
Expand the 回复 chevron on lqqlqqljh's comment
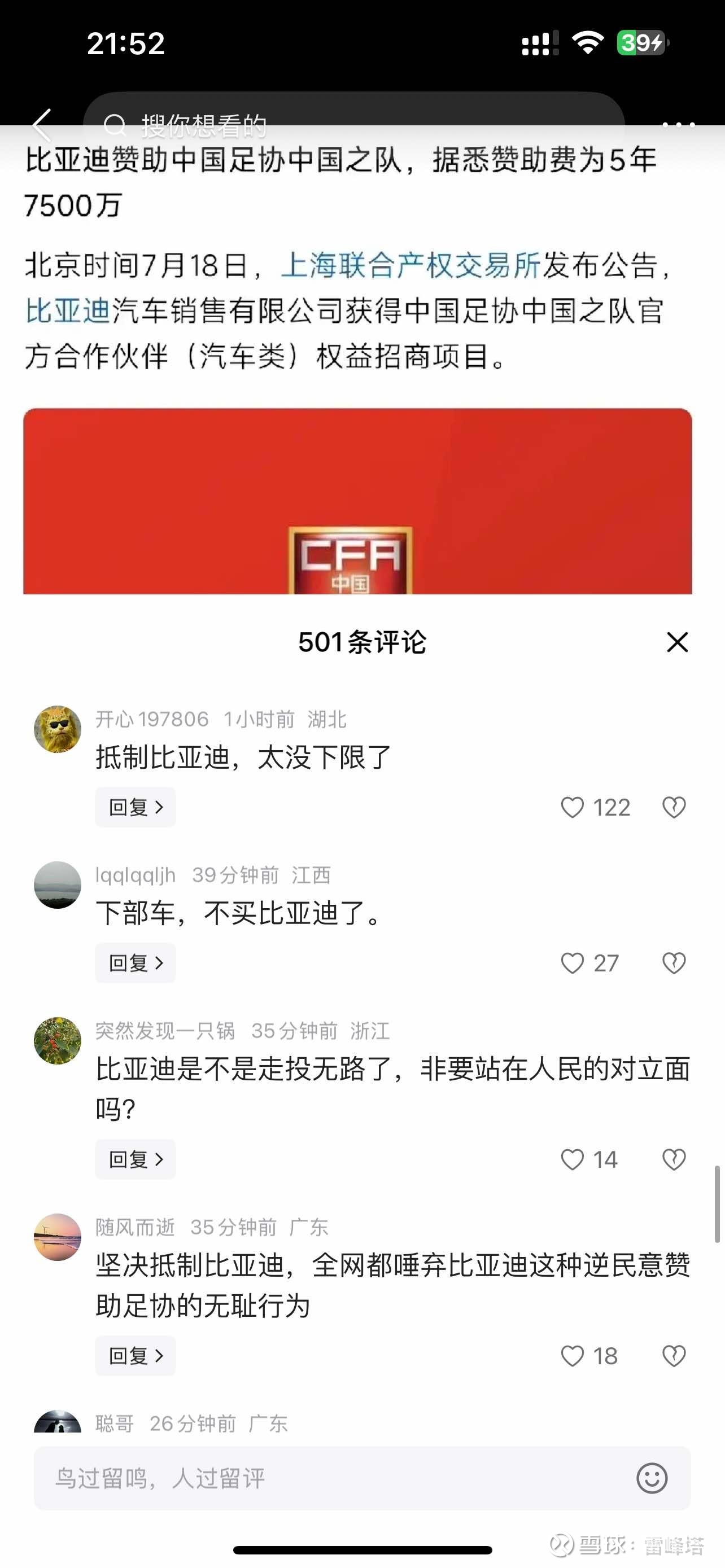135,962
